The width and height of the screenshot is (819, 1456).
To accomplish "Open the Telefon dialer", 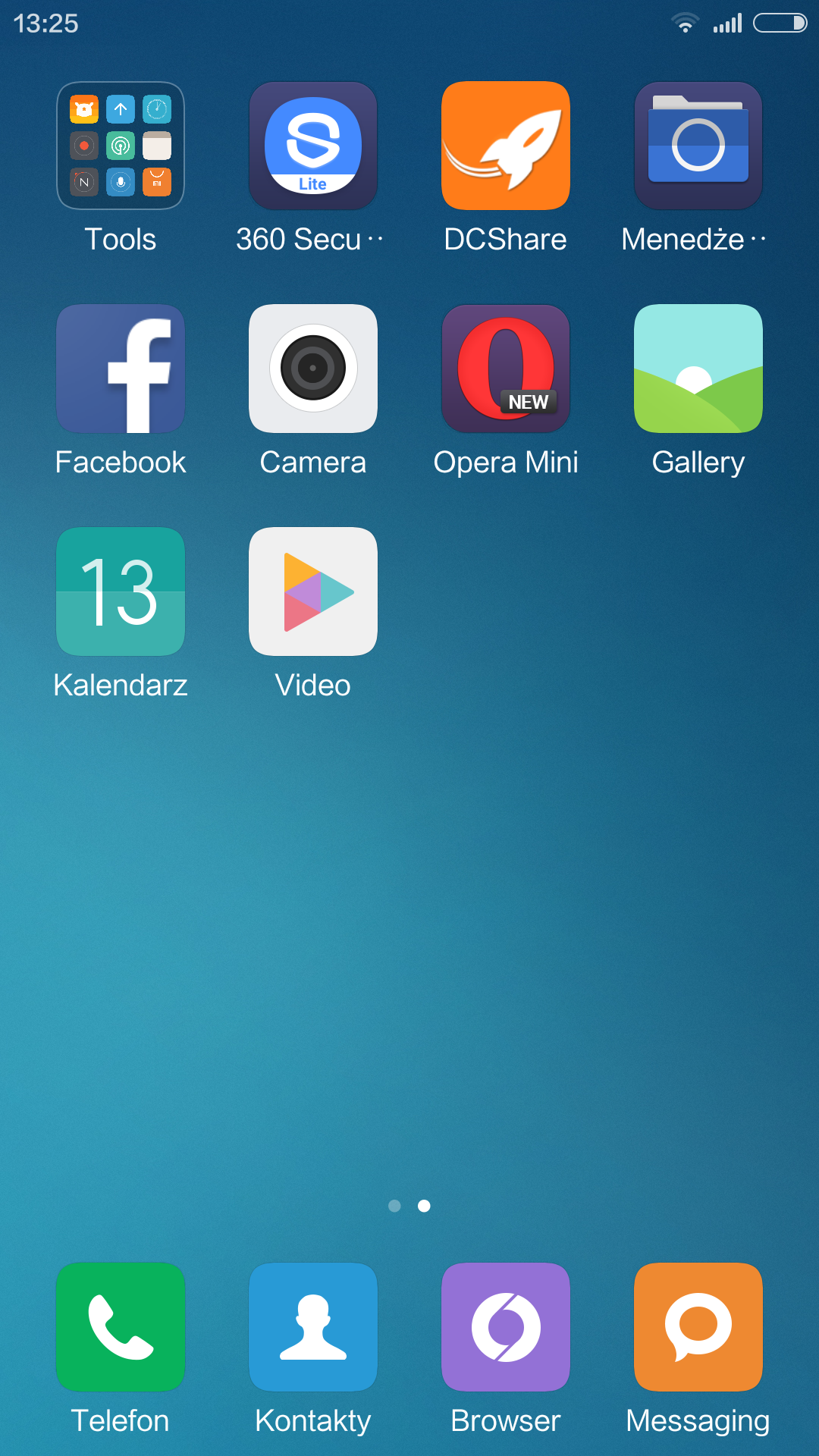I will [121, 1327].
